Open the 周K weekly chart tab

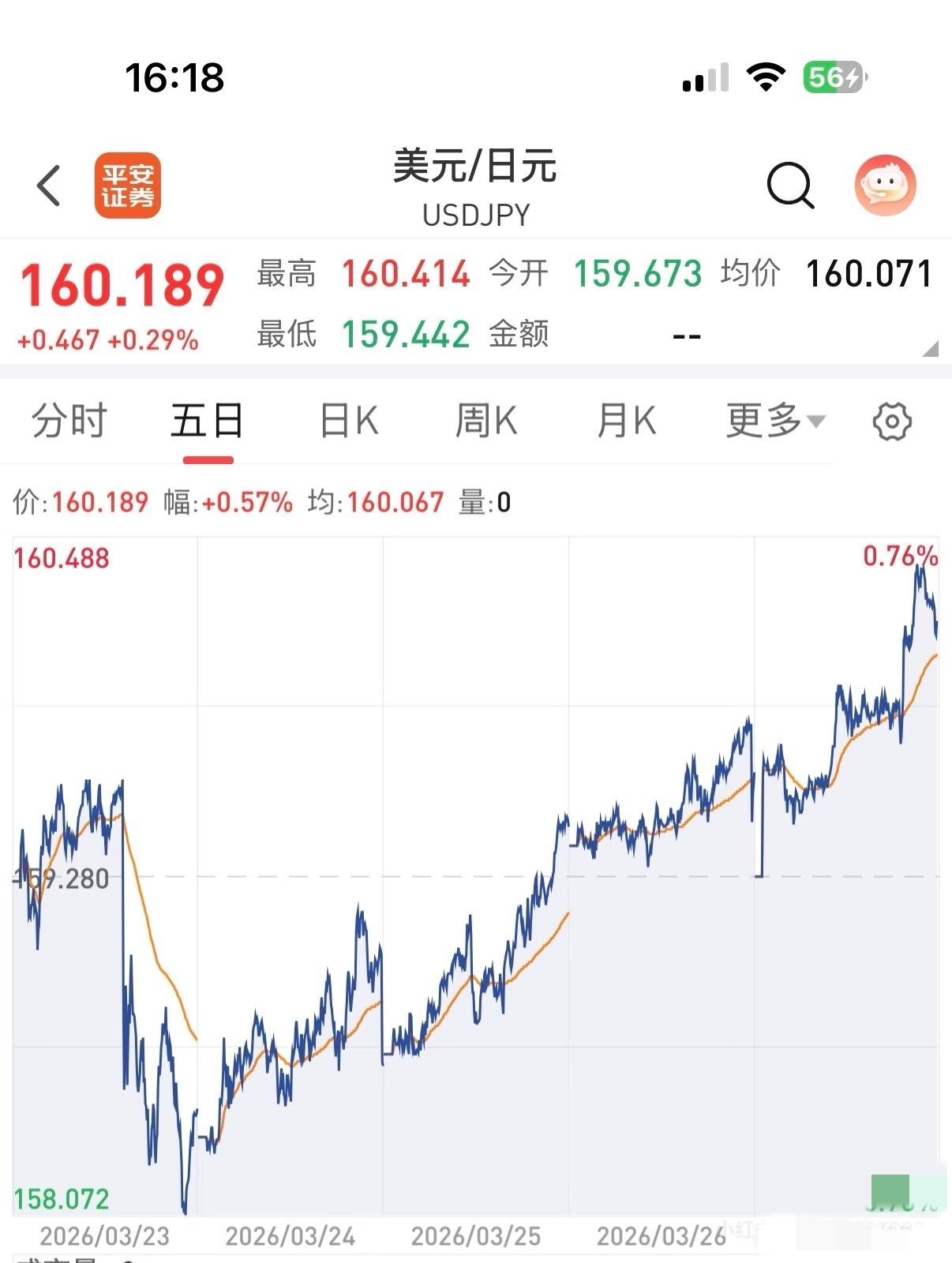486,421
